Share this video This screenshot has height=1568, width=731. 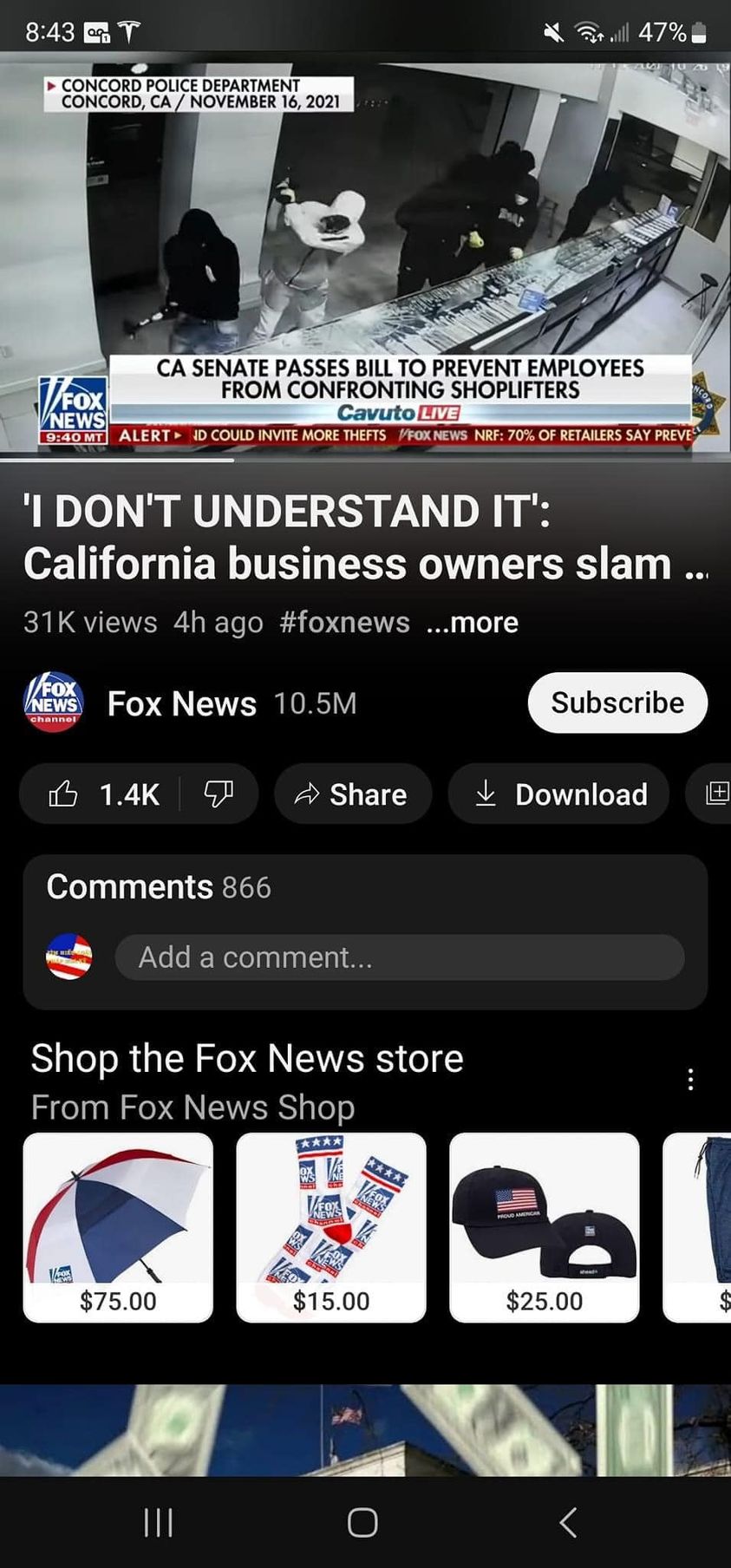pos(352,794)
